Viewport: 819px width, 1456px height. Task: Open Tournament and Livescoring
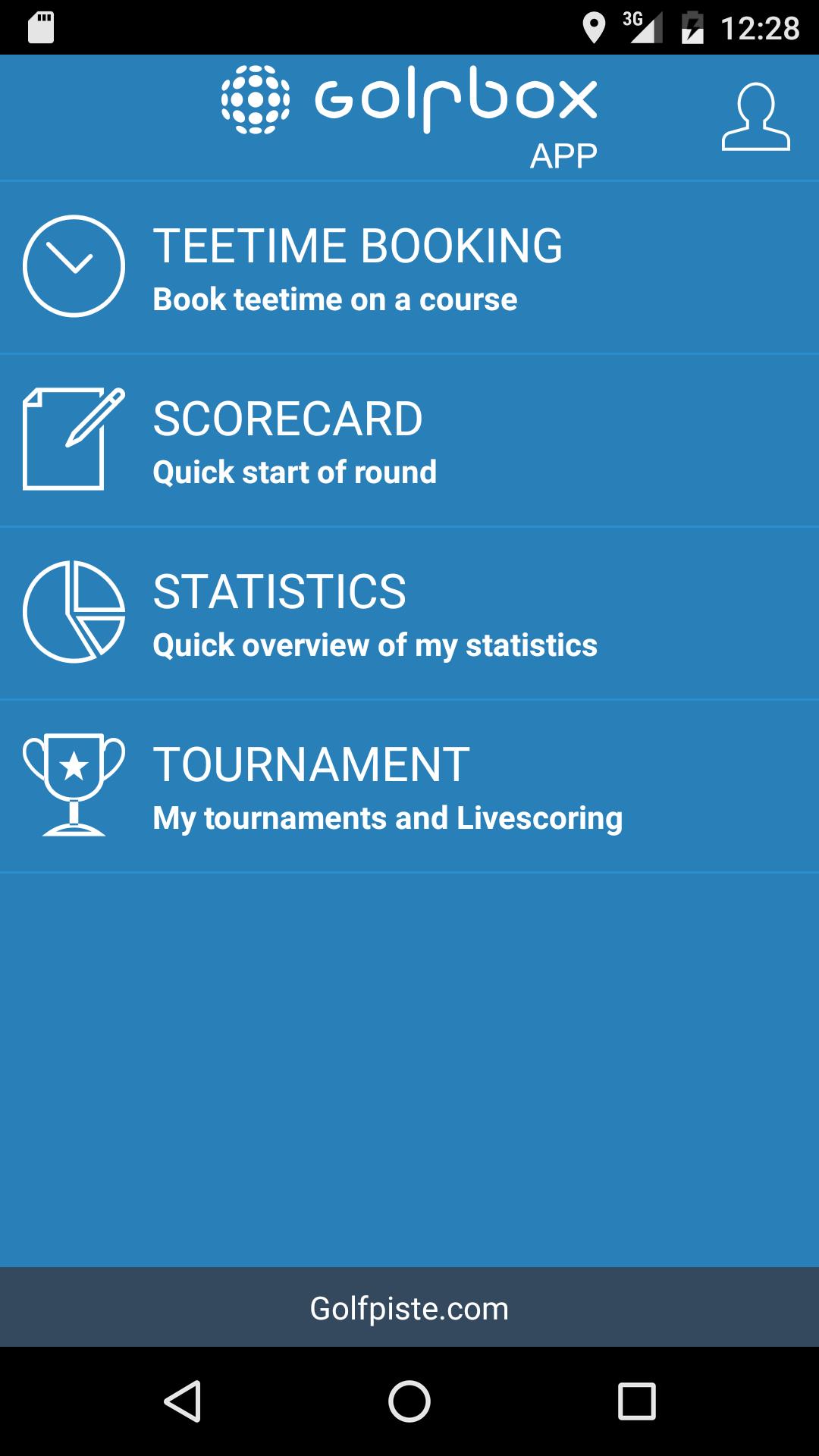pyautogui.click(x=409, y=786)
